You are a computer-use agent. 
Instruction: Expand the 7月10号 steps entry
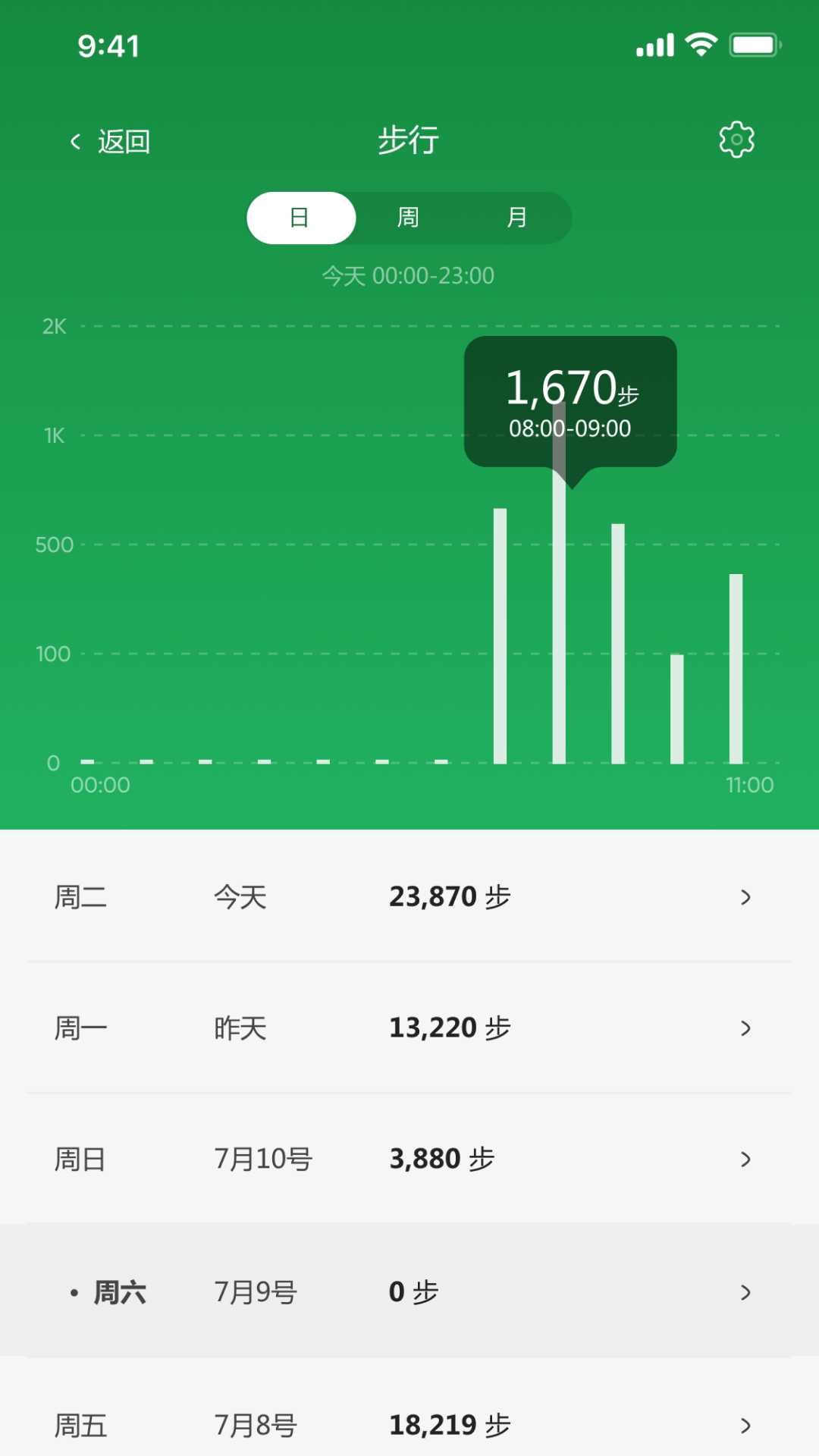coord(409,1159)
